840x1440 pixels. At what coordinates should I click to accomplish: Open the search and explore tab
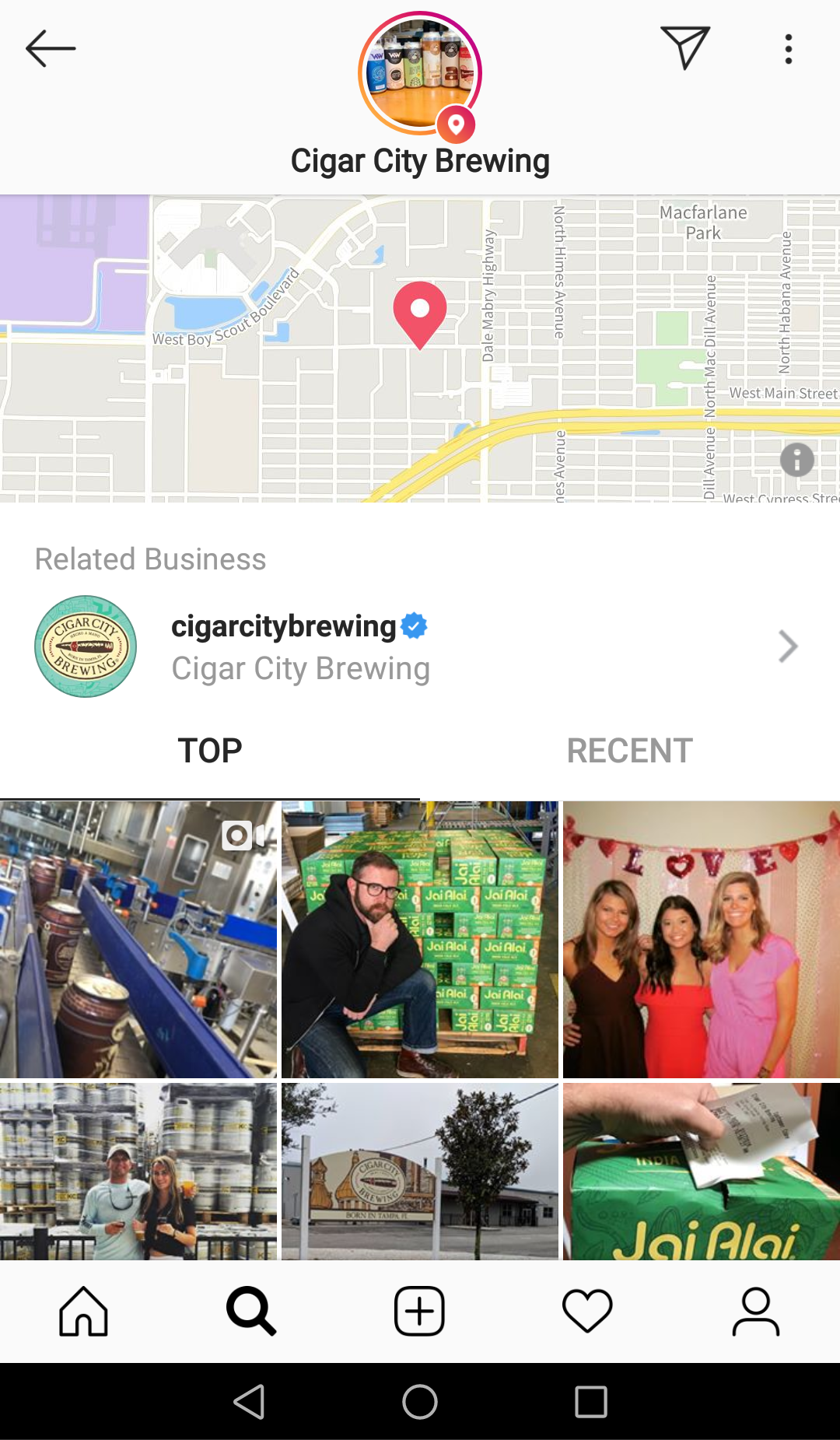coord(251,1312)
